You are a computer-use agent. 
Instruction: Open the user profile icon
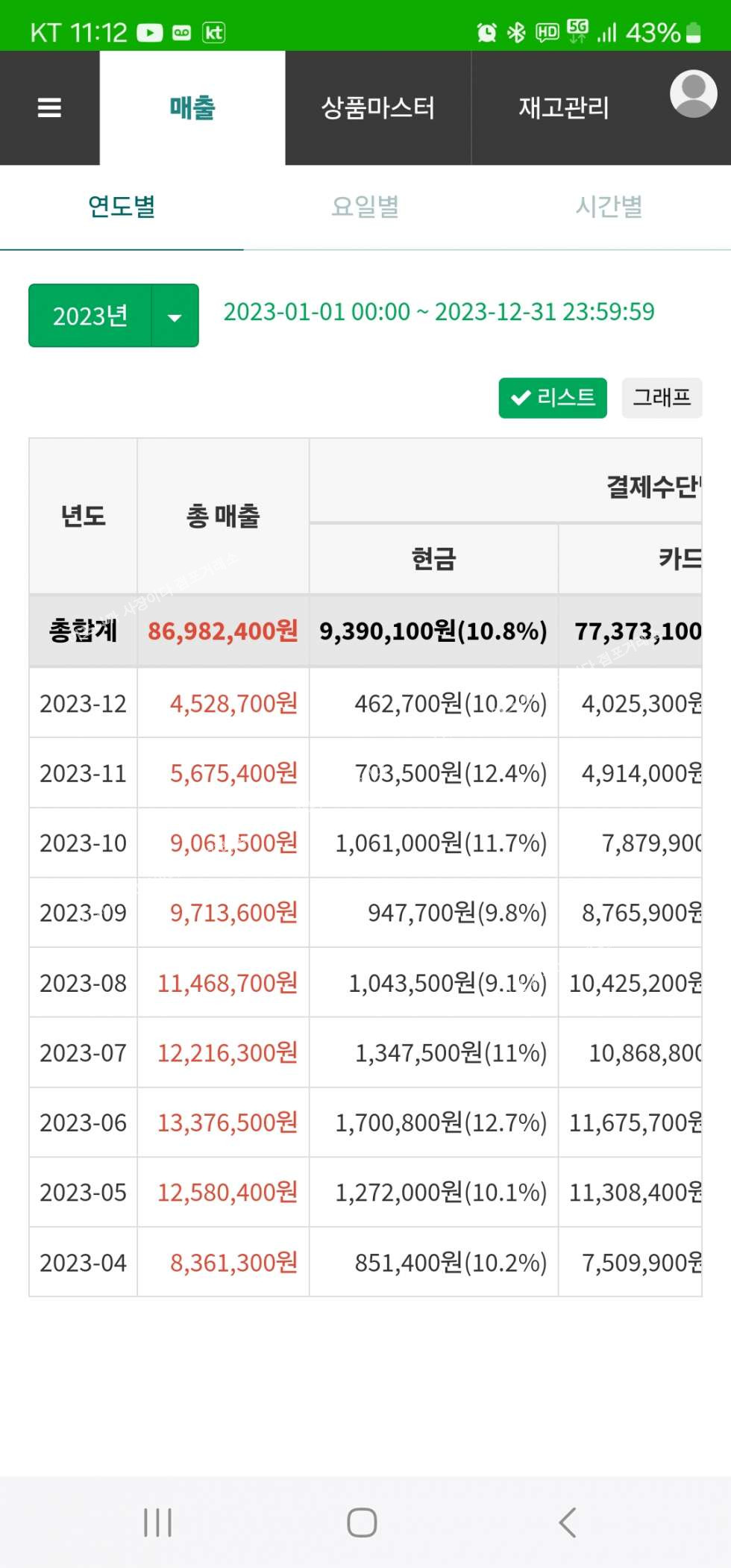point(693,94)
